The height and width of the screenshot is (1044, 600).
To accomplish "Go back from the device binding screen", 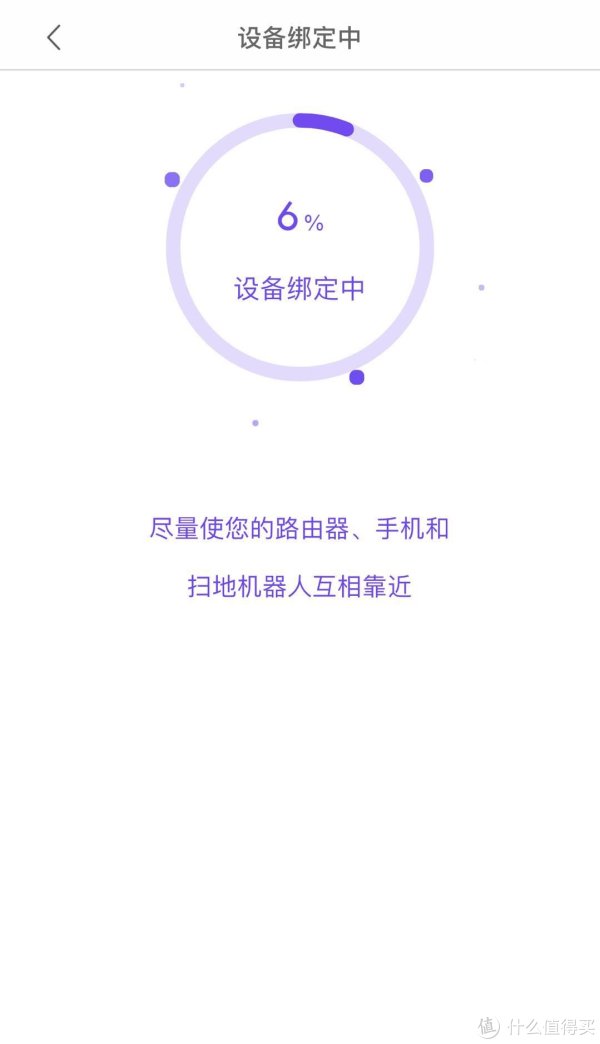I will (54, 38).
